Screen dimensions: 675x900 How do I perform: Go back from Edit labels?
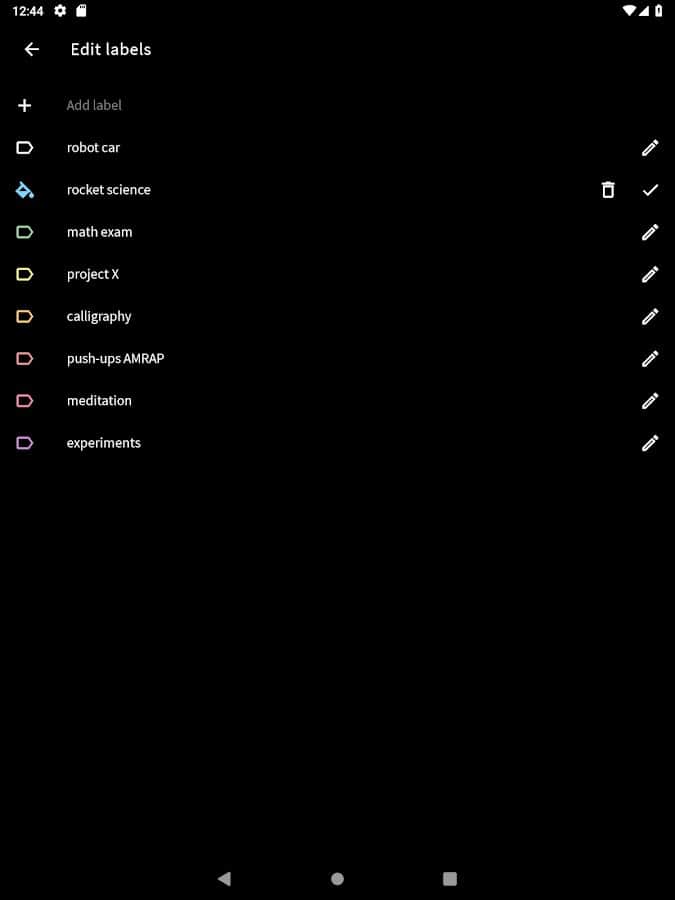(x=32, y=49)
